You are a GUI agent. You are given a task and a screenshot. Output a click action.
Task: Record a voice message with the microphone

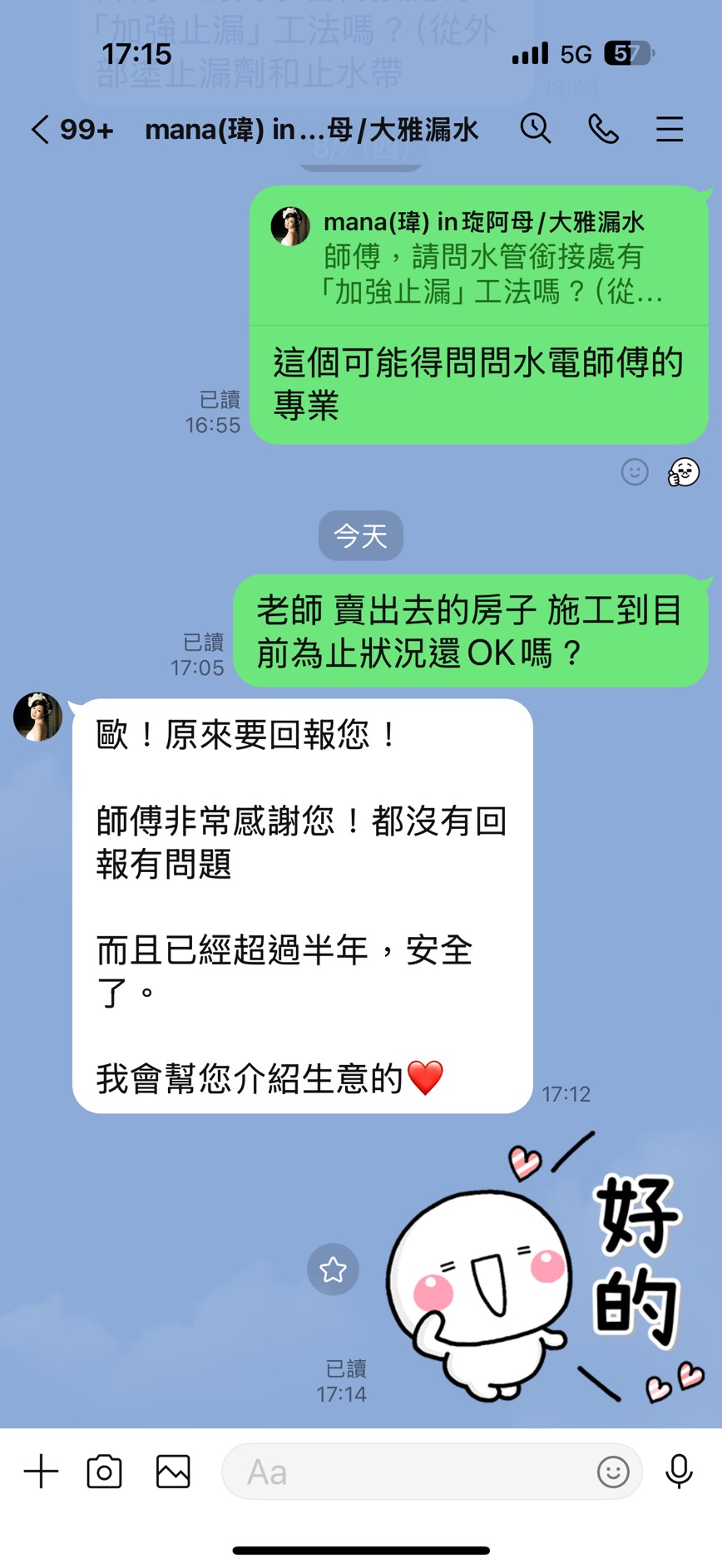tap(679, 1471)
